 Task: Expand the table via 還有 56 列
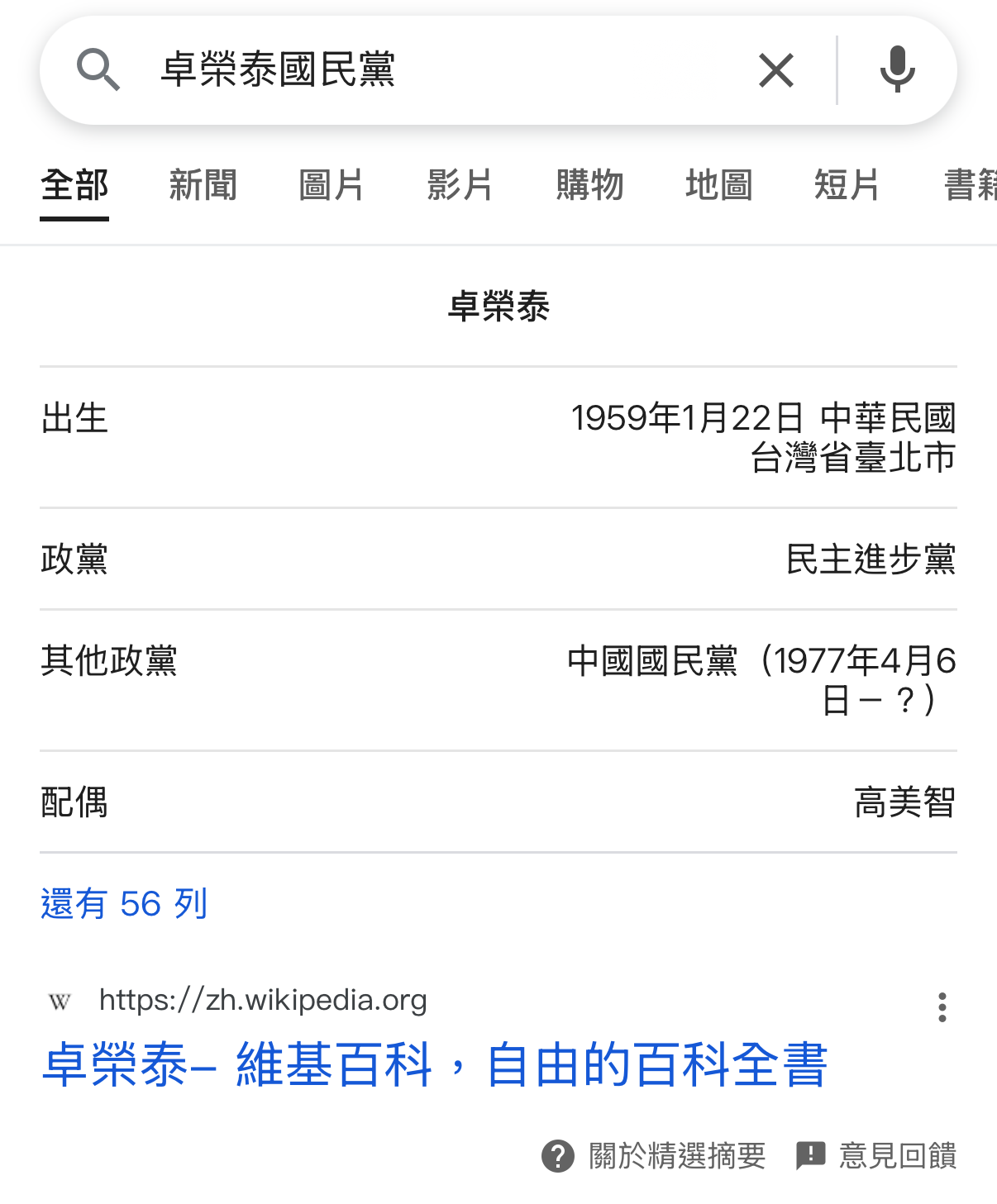point(124,903)
